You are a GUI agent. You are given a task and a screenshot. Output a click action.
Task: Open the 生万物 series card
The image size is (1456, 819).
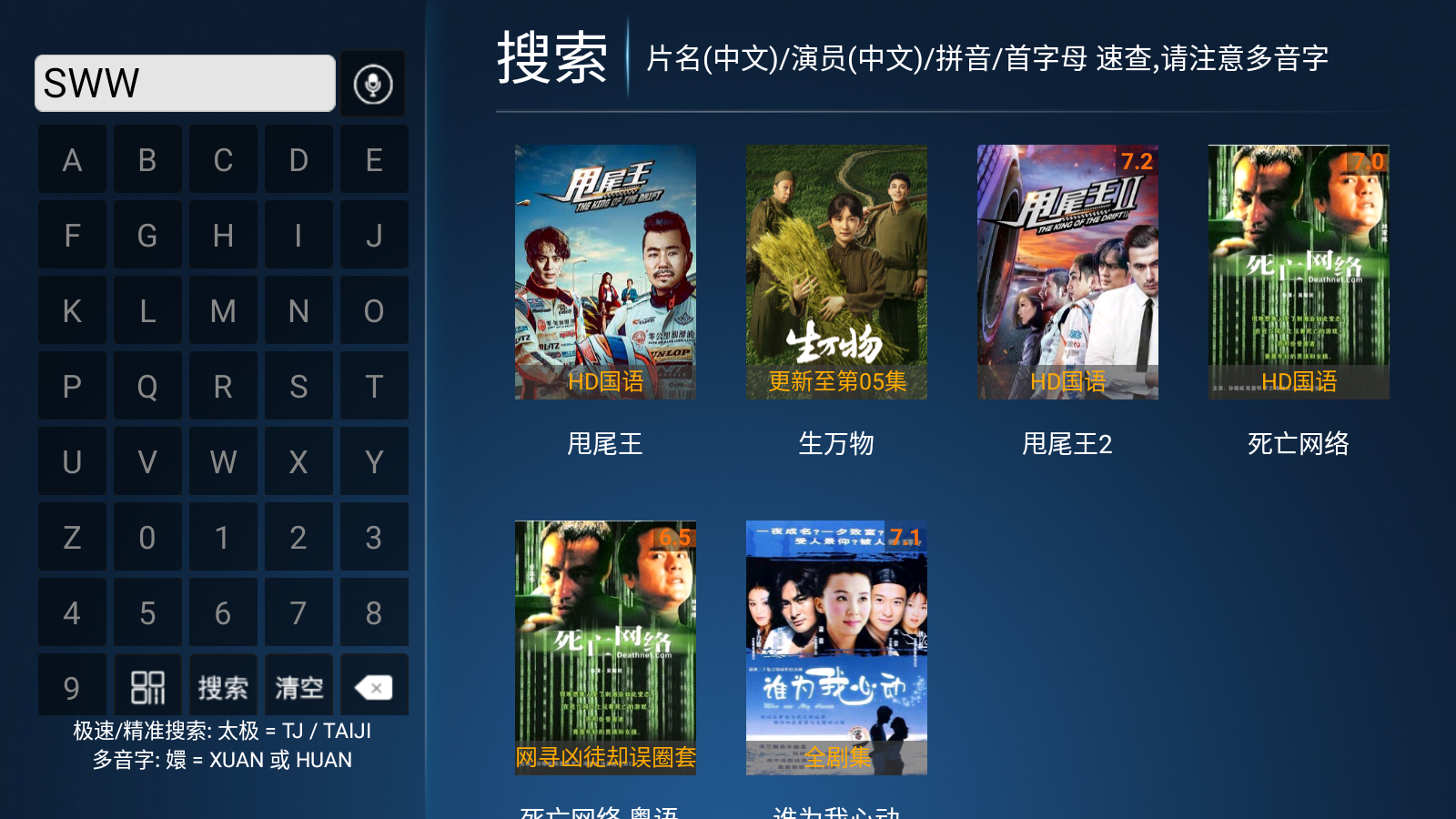click(836, 272)
